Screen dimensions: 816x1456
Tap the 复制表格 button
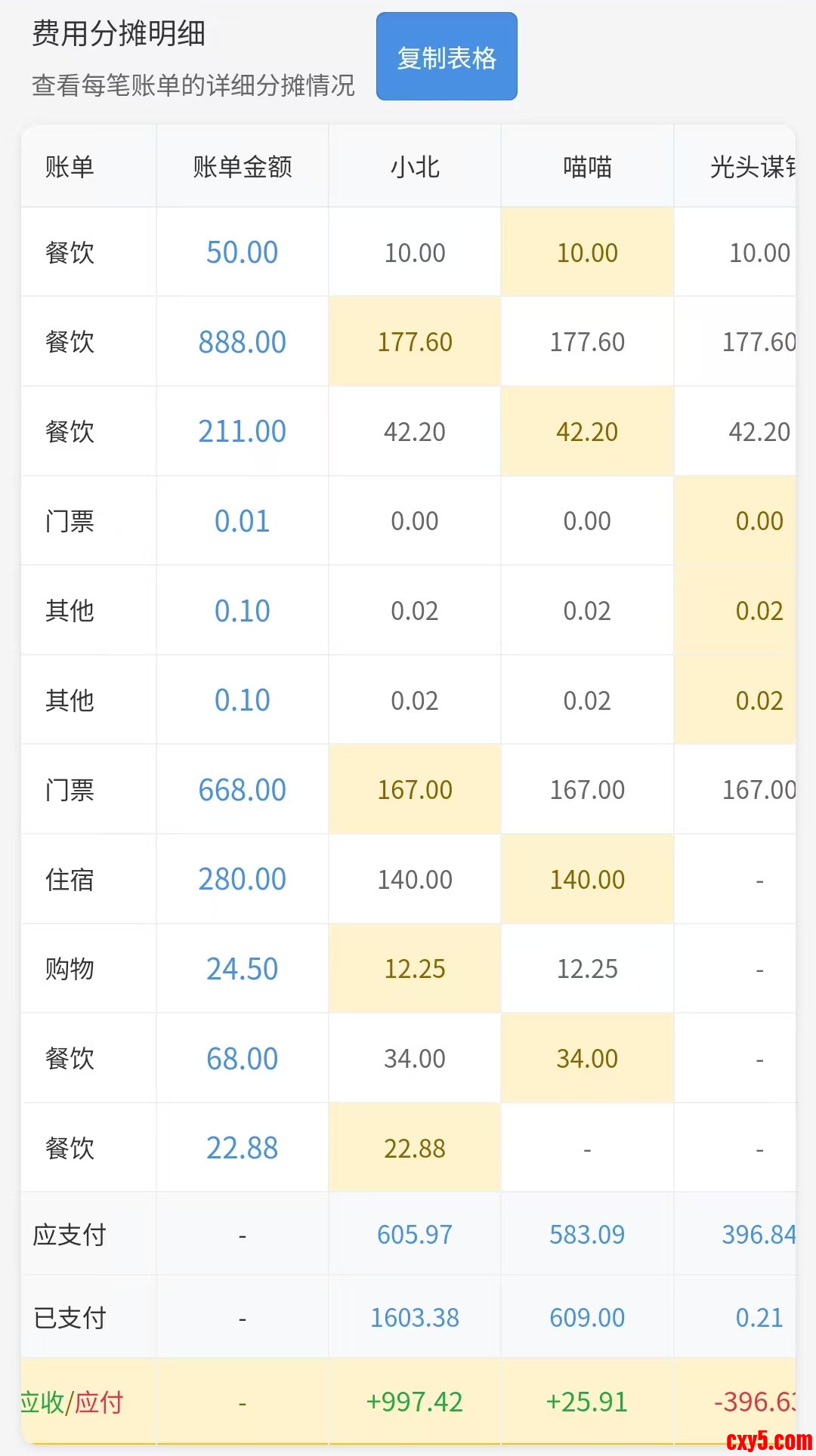[447, 57]
